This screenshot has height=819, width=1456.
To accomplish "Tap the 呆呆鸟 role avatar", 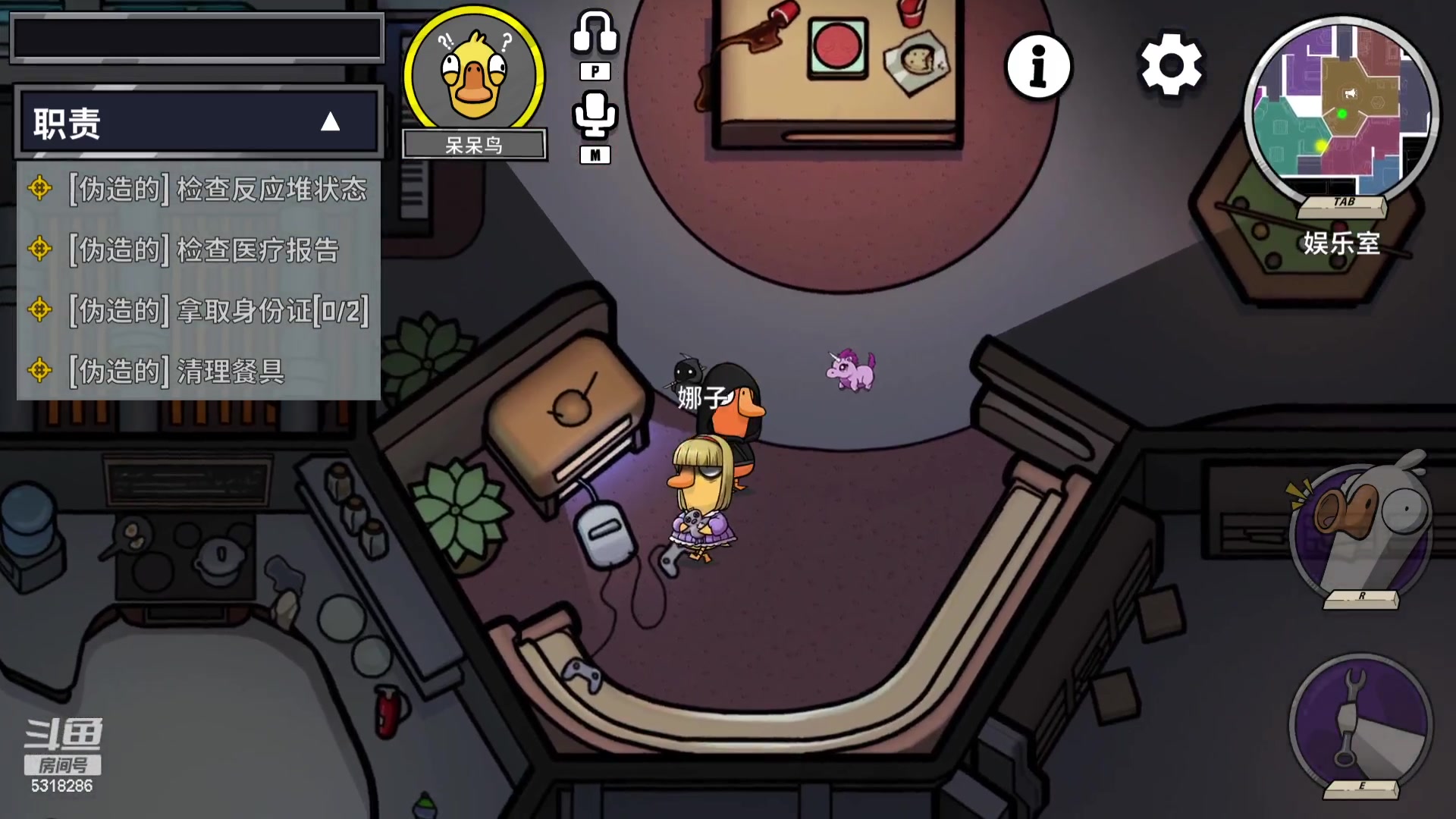I will (x=474, y=74).
